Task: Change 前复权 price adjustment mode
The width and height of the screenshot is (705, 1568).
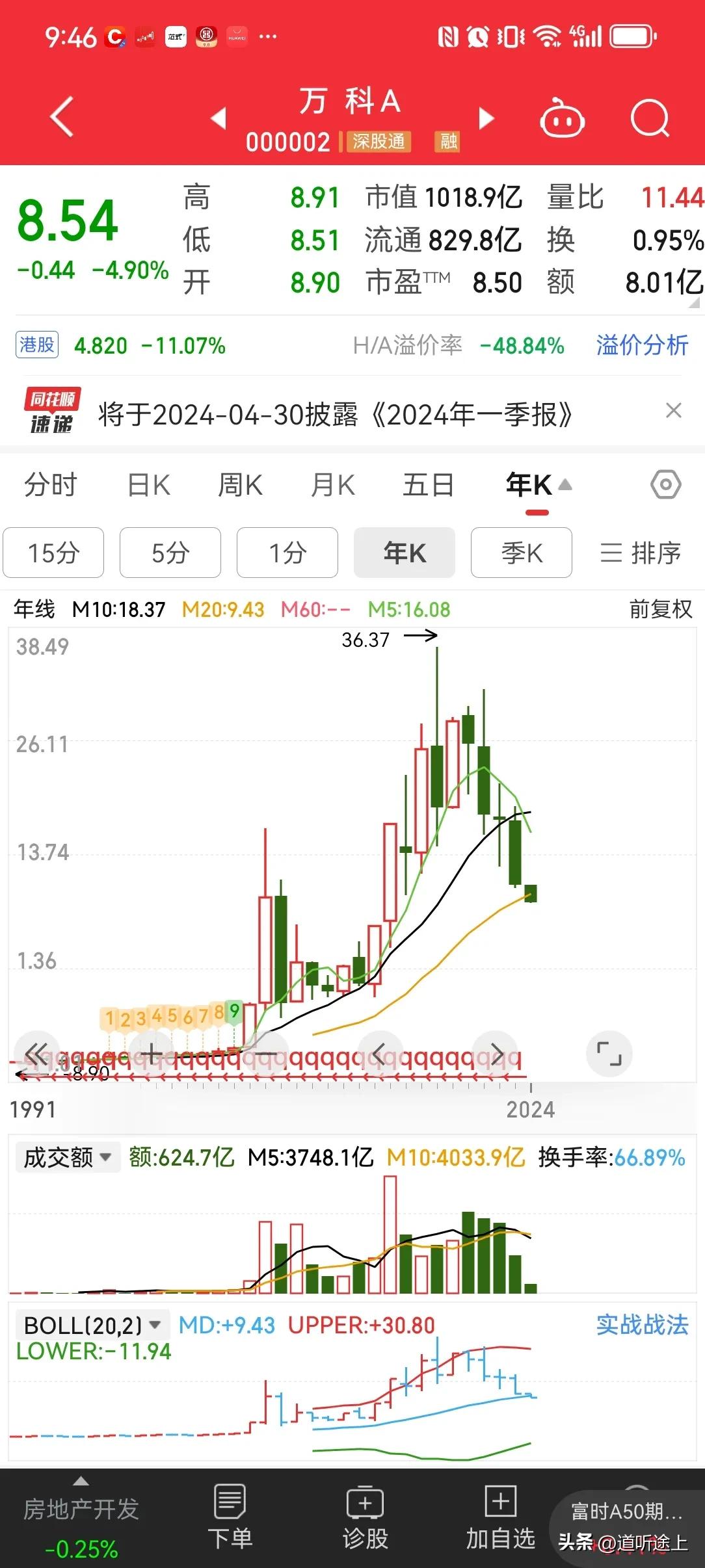Action: tap(660, 609)
